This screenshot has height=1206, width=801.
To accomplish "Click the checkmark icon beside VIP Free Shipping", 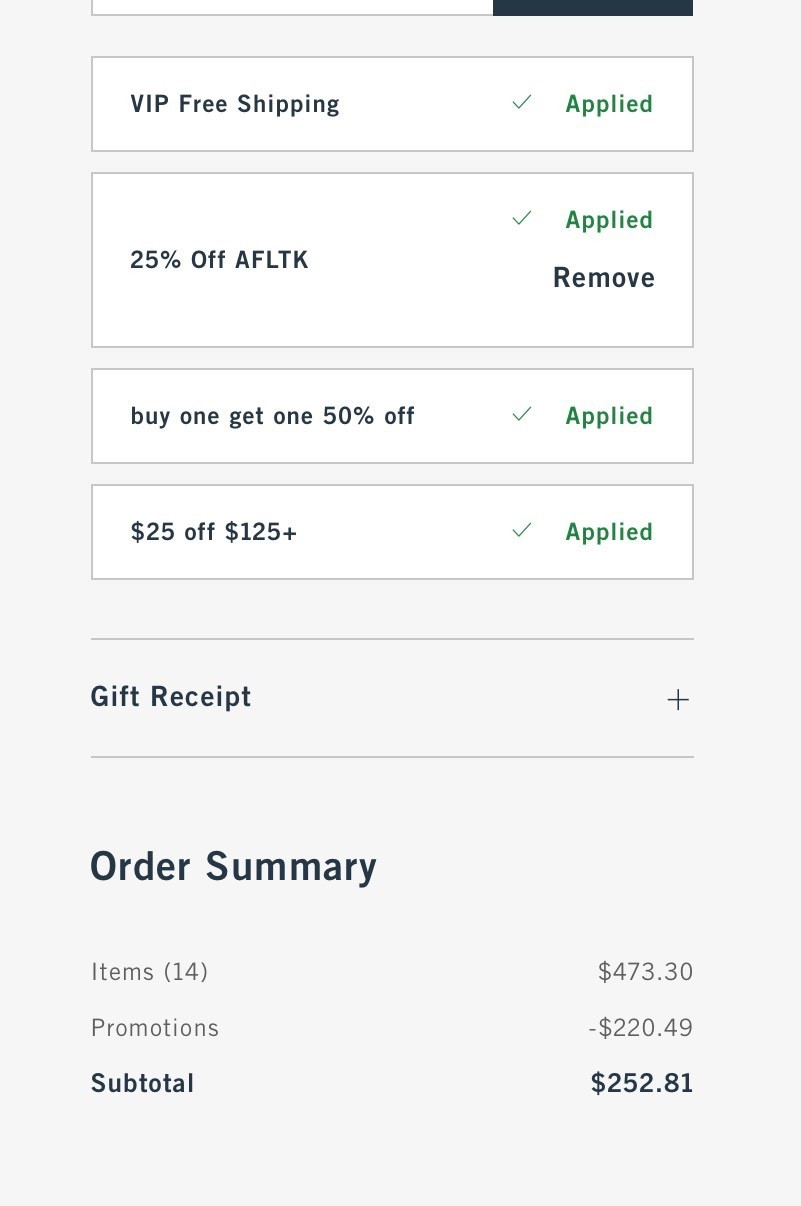I will 521,102.
